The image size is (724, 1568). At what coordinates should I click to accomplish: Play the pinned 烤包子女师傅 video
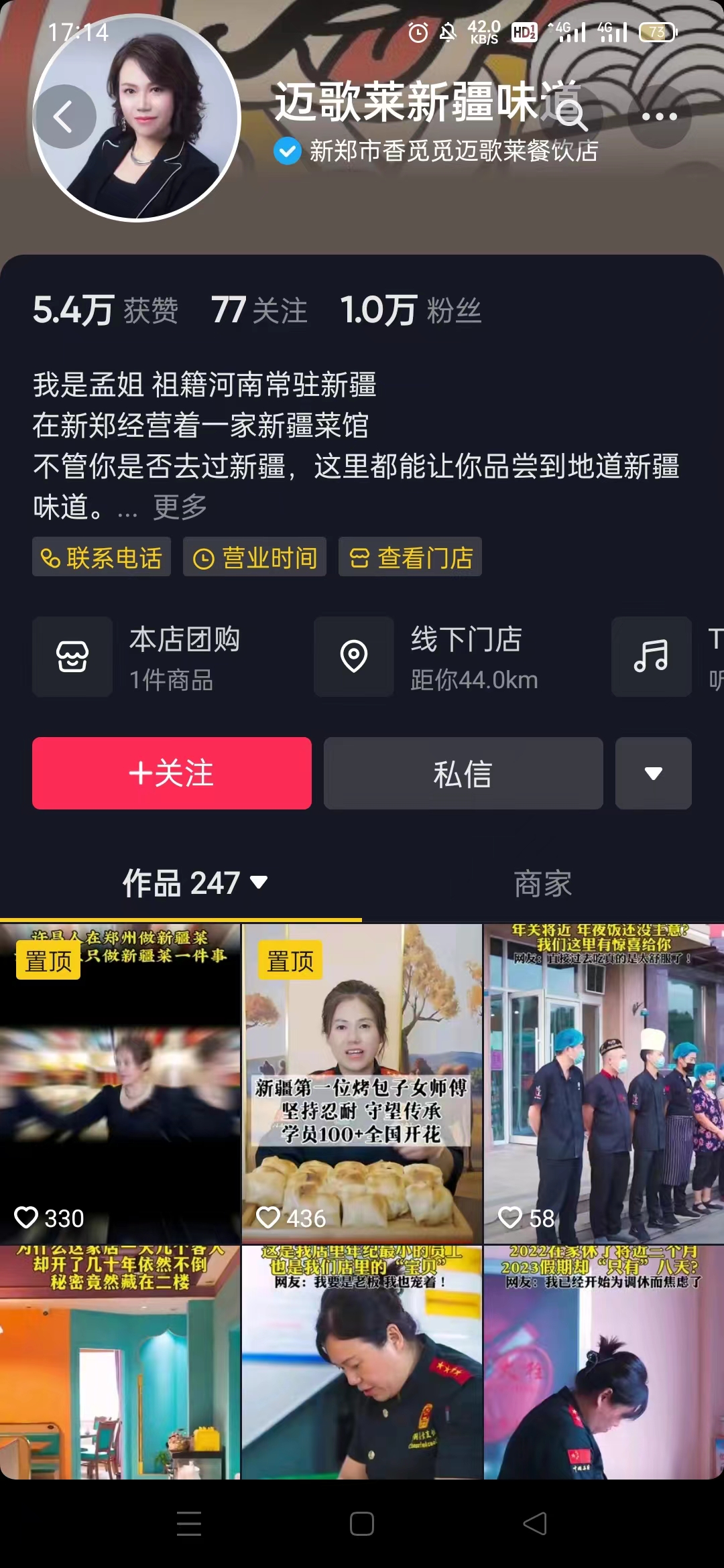click(362, 1082)
